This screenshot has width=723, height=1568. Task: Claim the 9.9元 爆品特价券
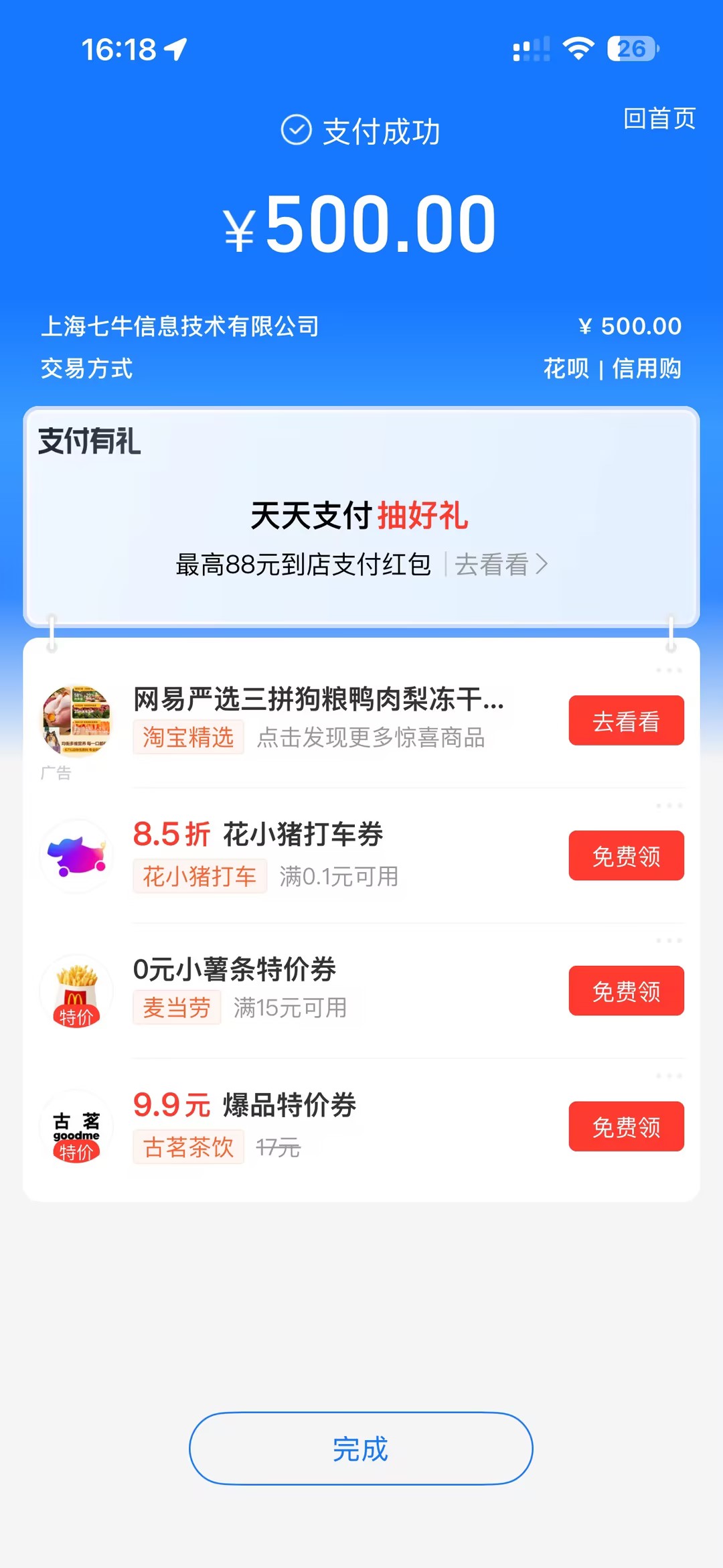(x=626, y=1127)
